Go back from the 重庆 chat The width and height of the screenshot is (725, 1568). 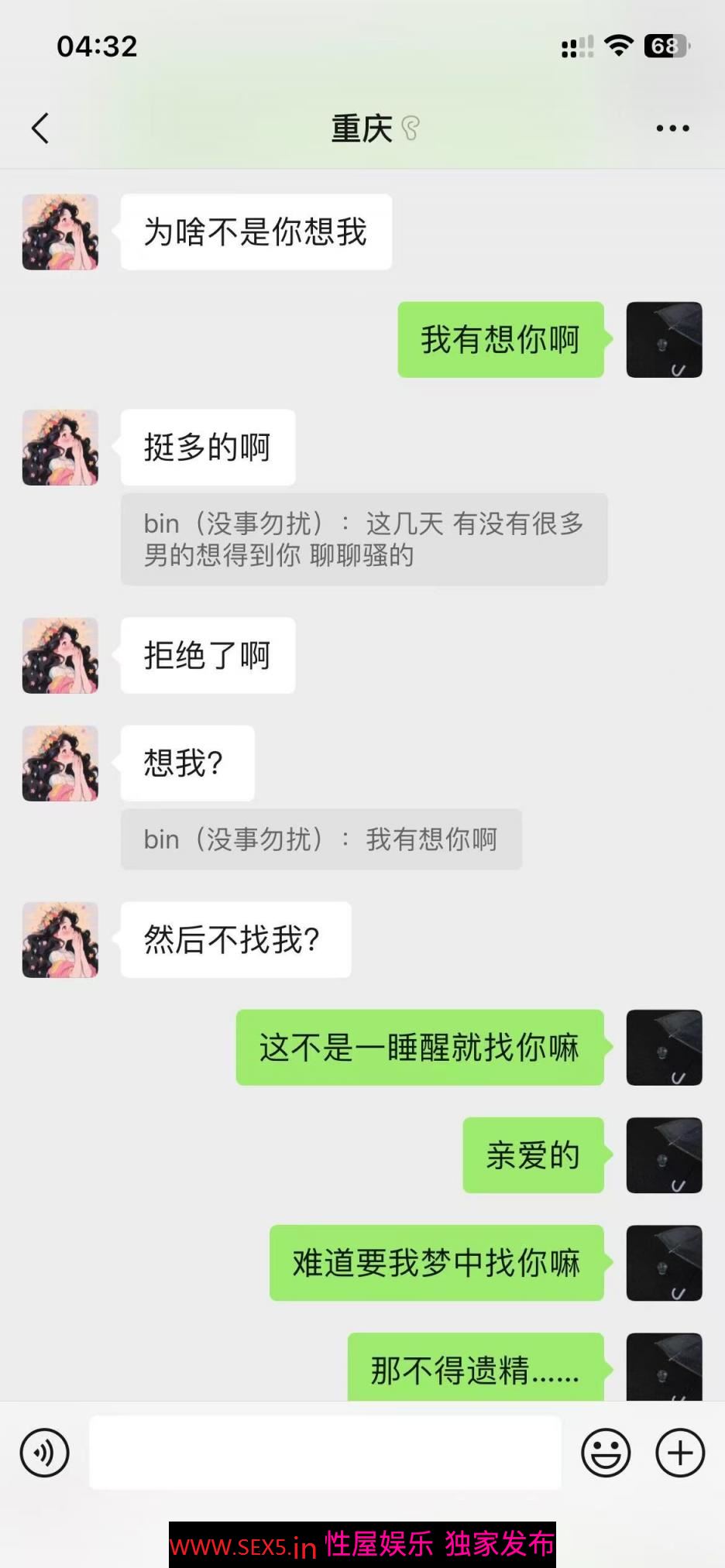point(40,129)
